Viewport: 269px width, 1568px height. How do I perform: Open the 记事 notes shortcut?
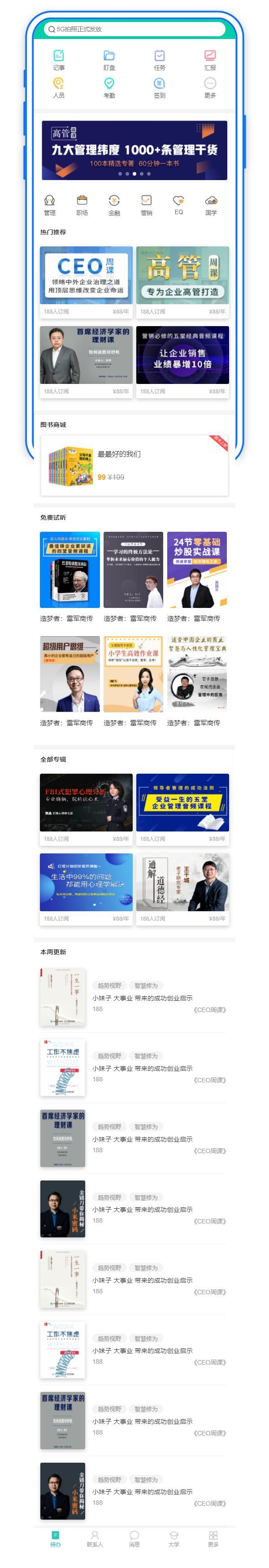(x=59, y=60)
